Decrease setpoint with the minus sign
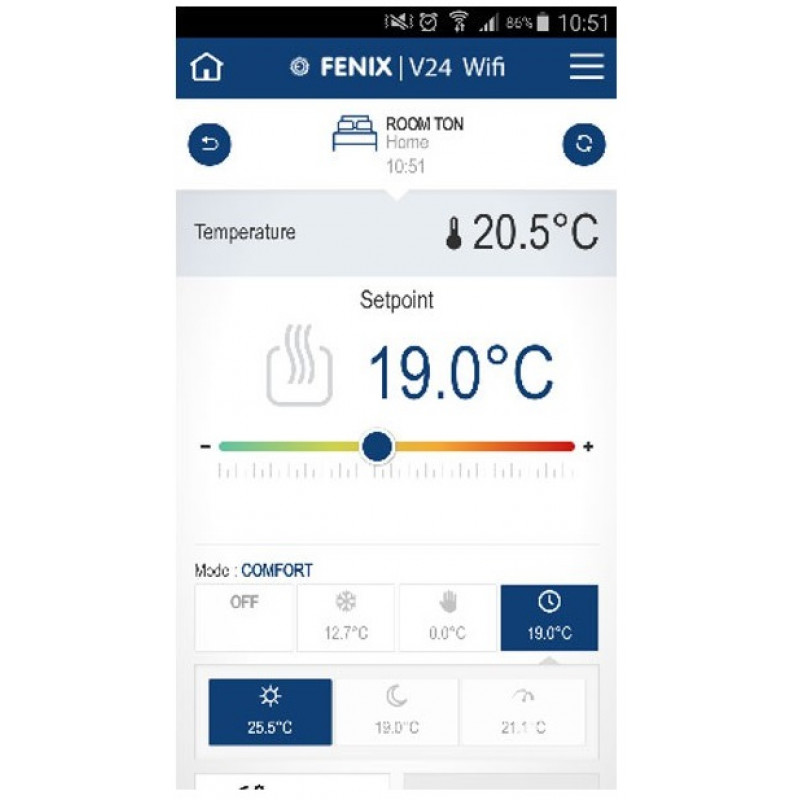800x800 pixels. coord(205,447)
